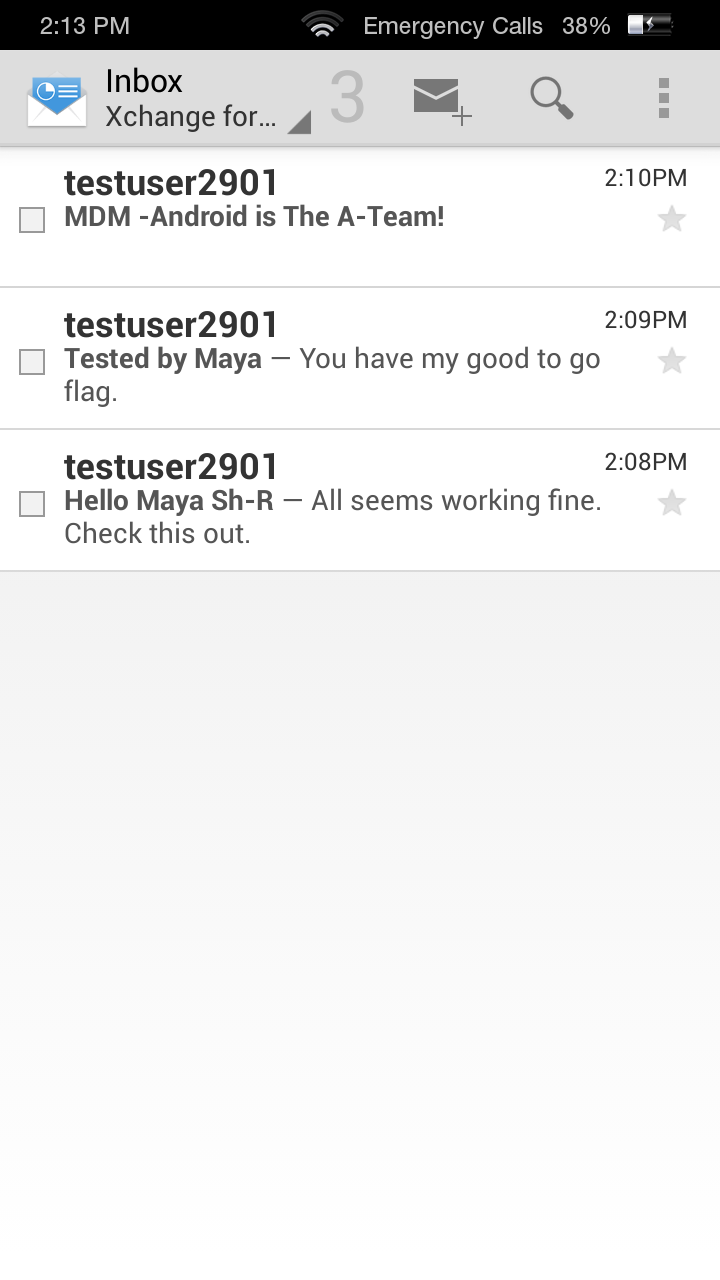Select the checkbox for the MDM email

tap(31, 219)
